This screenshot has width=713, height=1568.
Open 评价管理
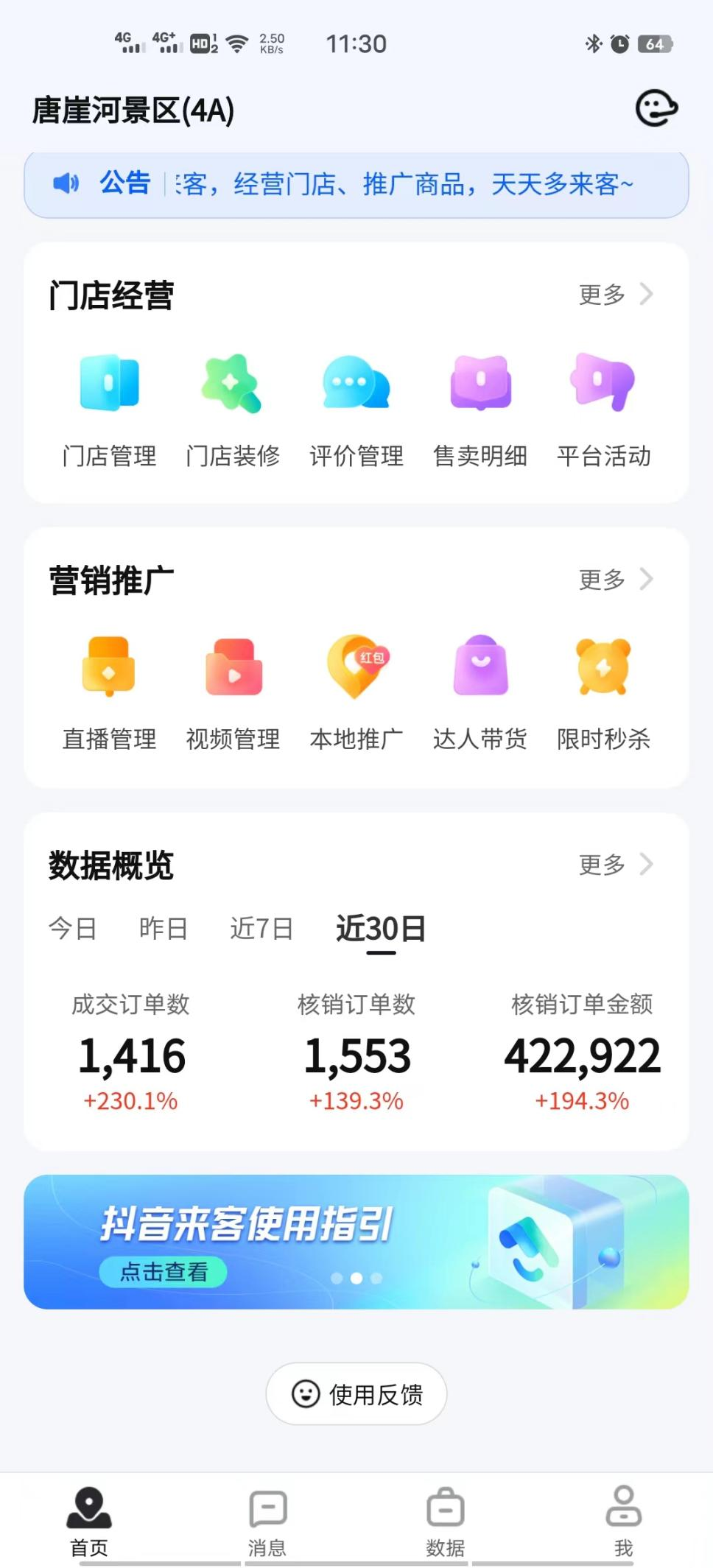[356, 409]
